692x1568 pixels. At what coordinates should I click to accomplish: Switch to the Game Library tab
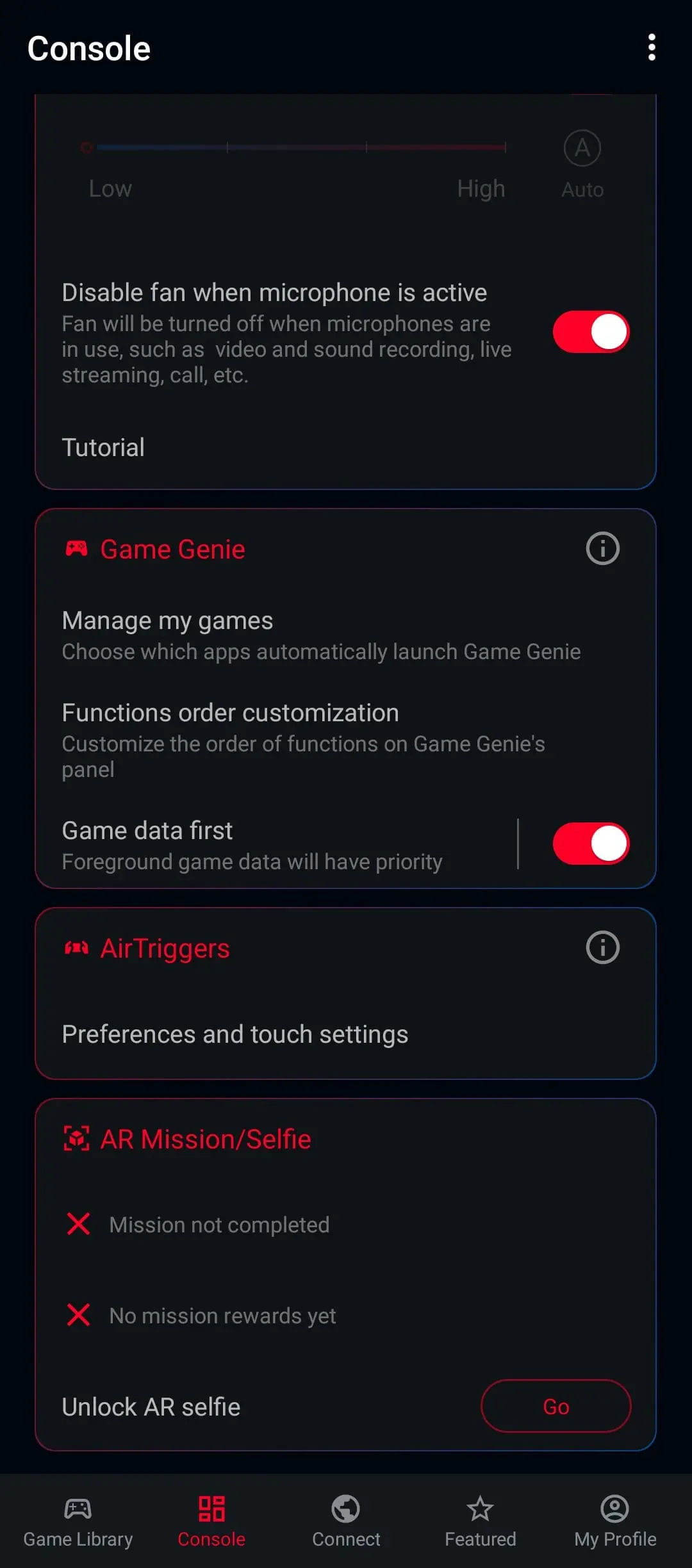click(78, 1522)
